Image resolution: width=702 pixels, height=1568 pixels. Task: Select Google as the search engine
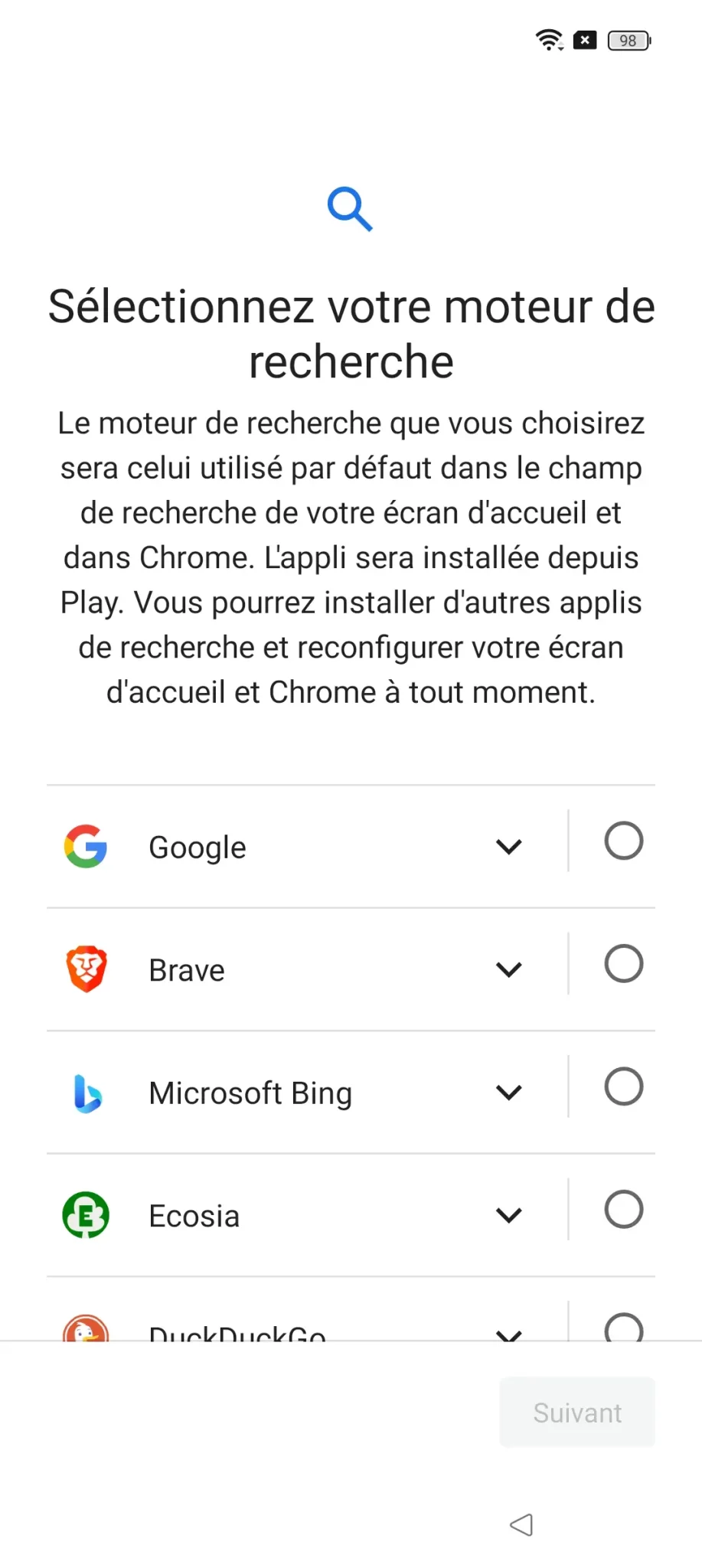tap(623, 841)
